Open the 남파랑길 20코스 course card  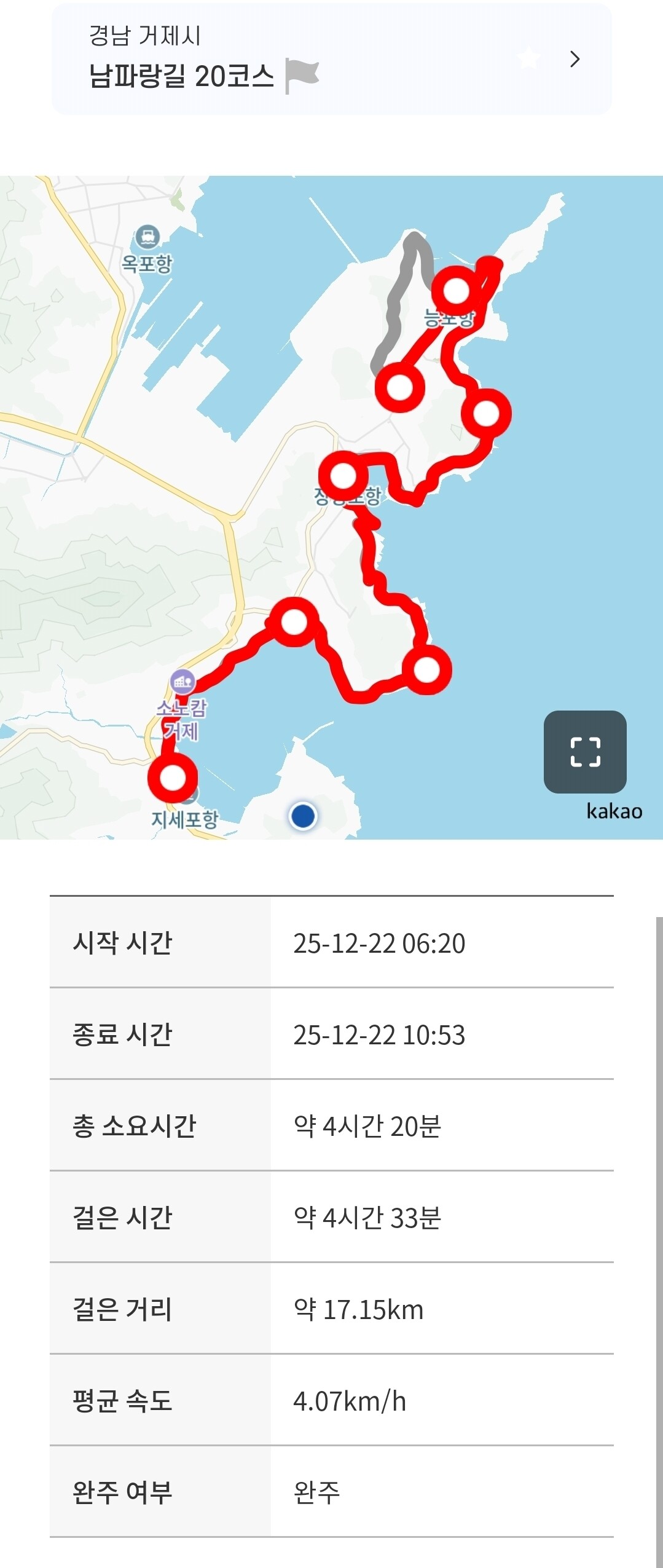(331, 59)
